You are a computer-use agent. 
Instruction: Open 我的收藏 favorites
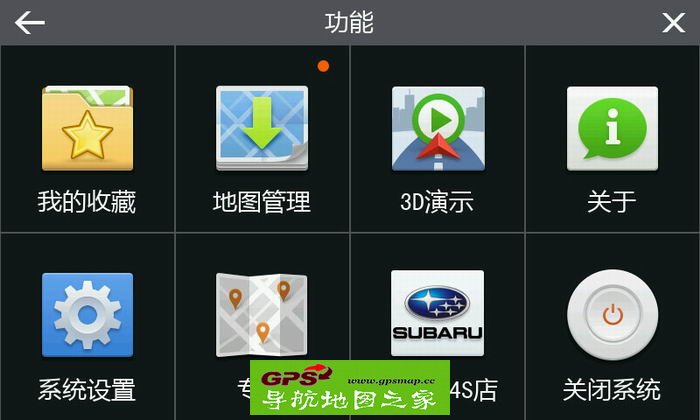[x=87, y=140]
